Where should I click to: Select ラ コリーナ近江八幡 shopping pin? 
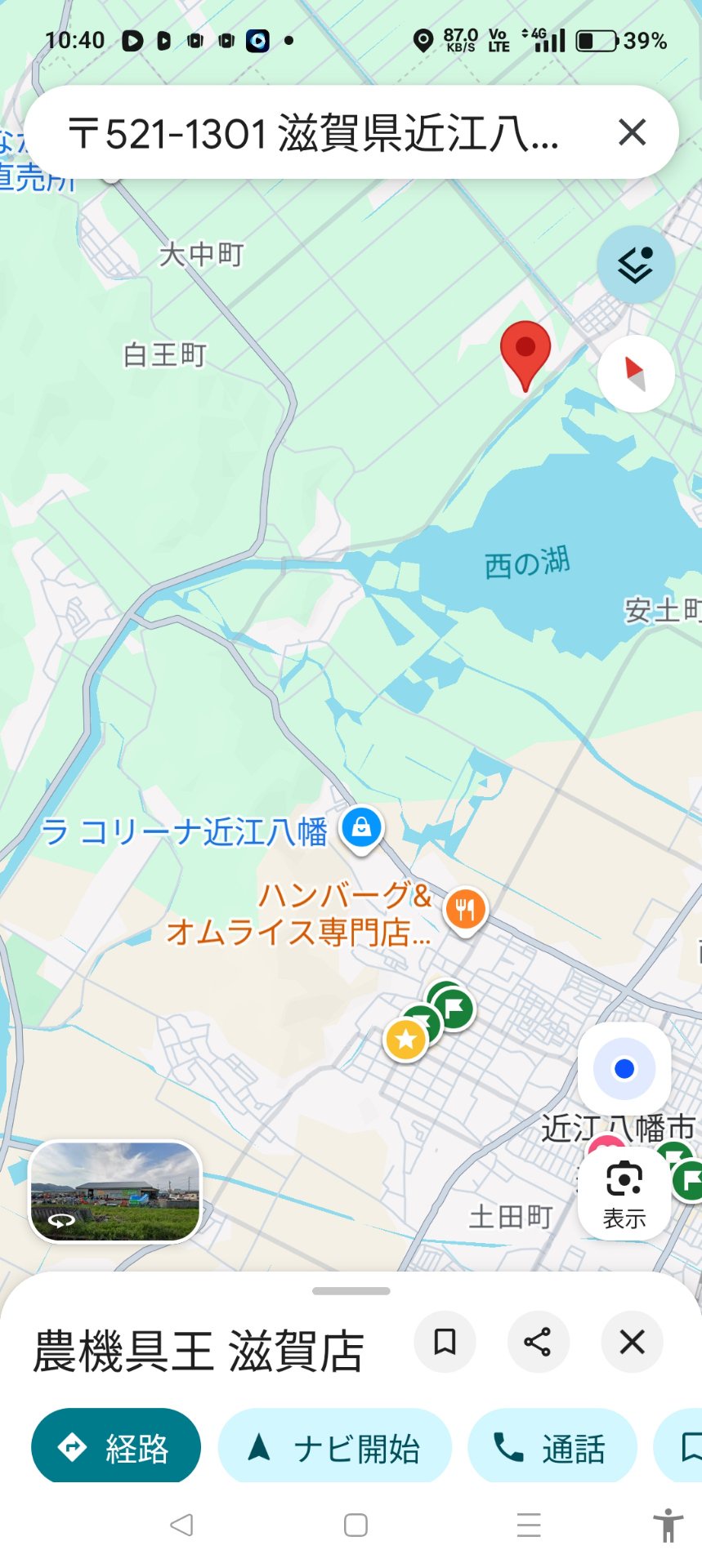tap(361, 828)
